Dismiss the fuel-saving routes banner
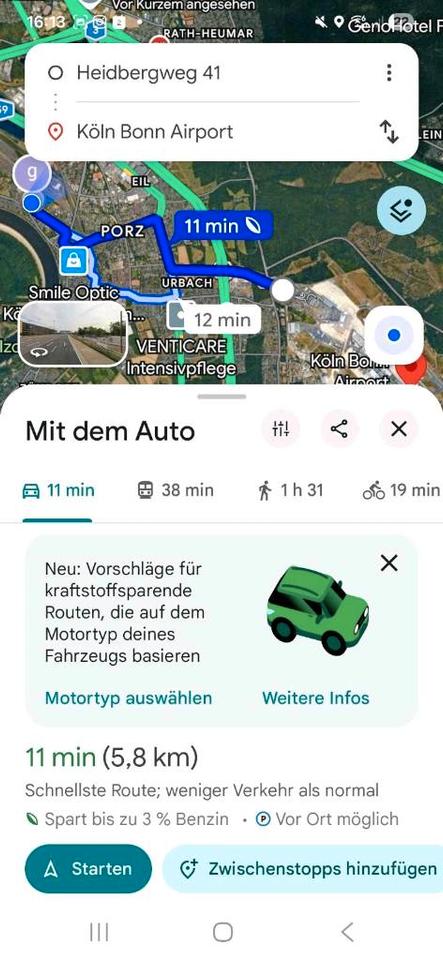 coord(389,563)
